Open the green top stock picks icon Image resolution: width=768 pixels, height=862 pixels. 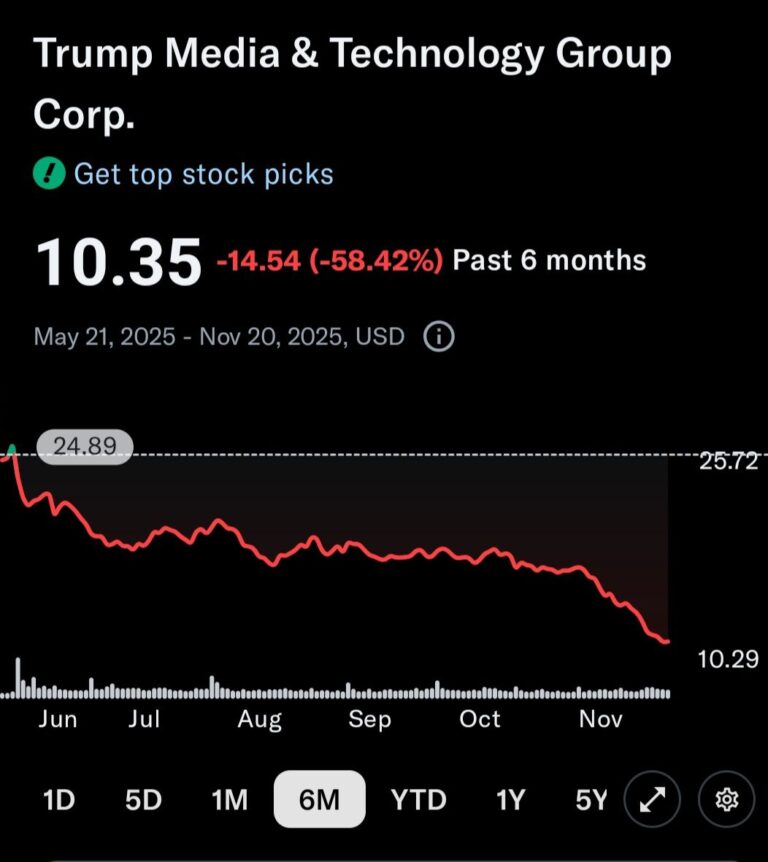pyautogui.click(x=48, y=173)
